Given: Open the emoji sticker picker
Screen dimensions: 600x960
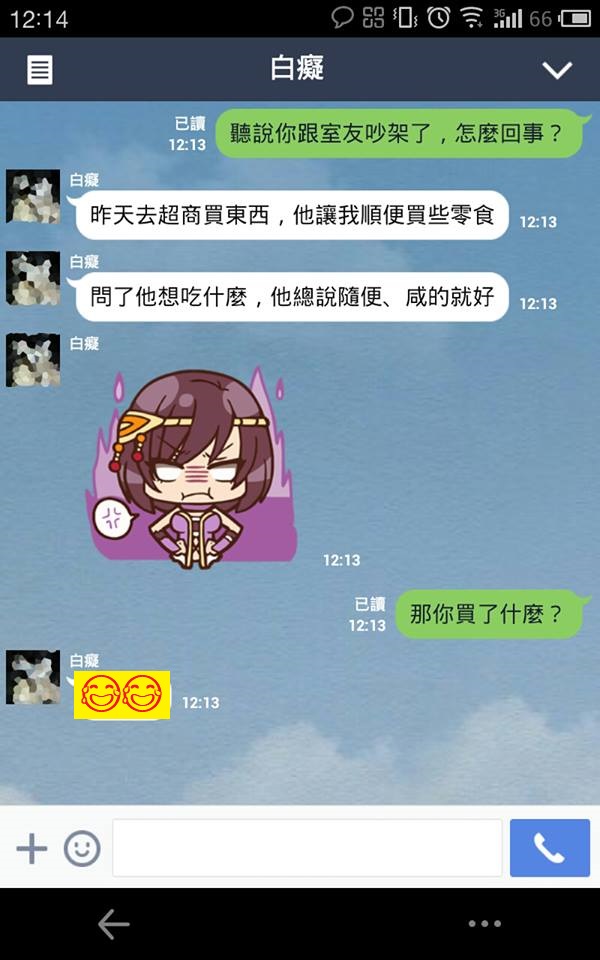Looking at the screenshot, I should point(82,849).
